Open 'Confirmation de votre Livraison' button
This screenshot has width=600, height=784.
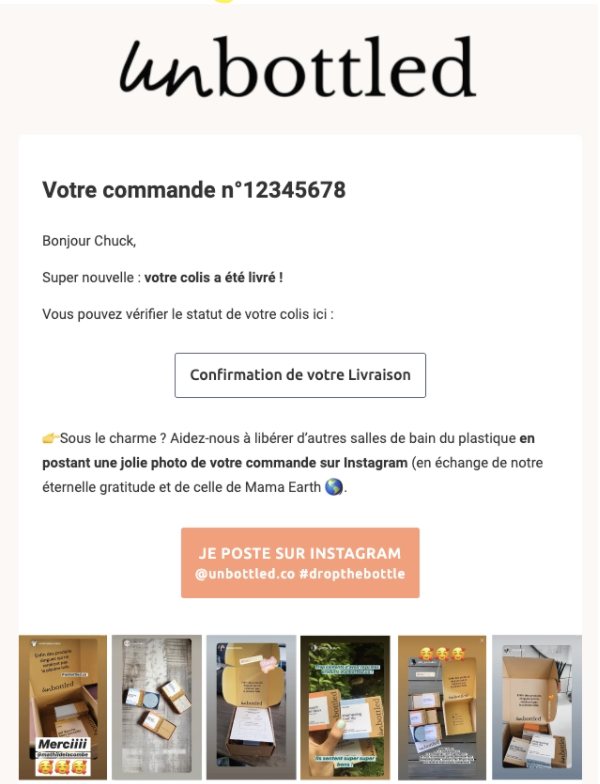point(300,375)
